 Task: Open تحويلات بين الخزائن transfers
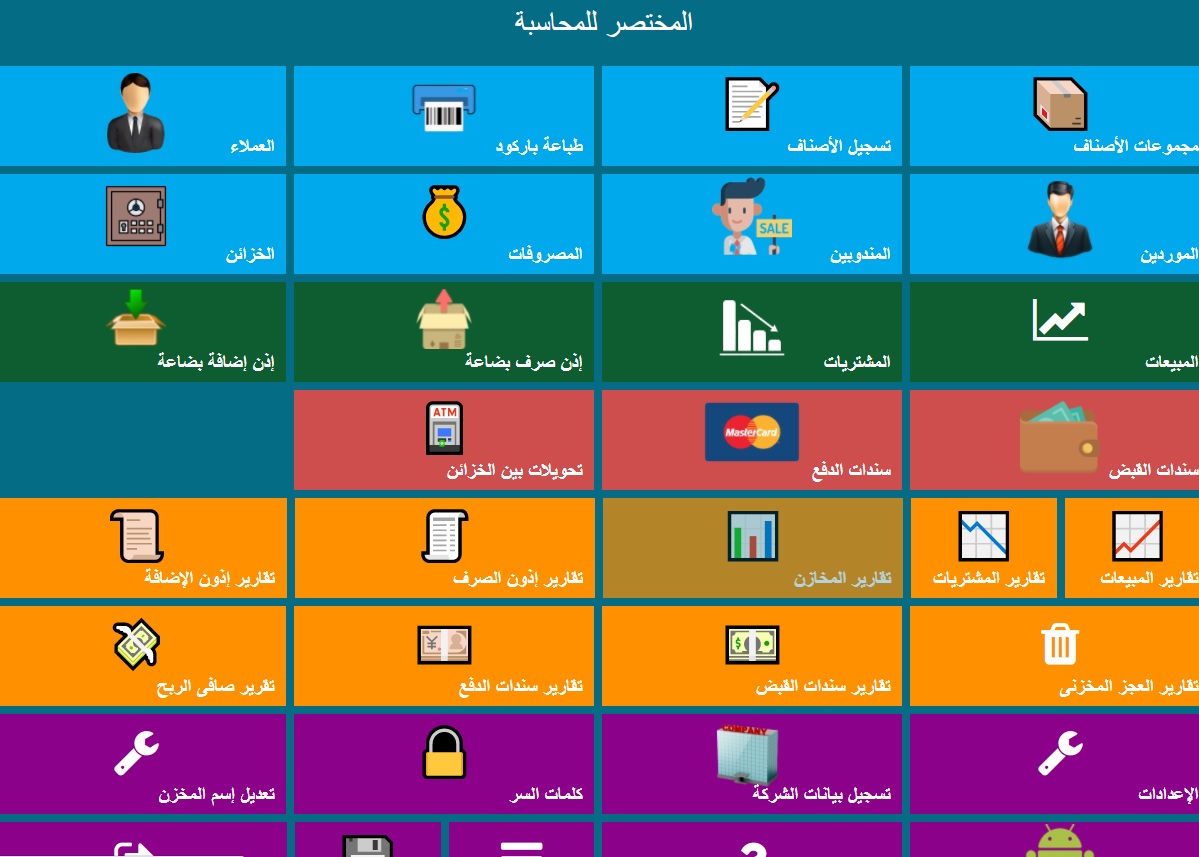point(443,440)
